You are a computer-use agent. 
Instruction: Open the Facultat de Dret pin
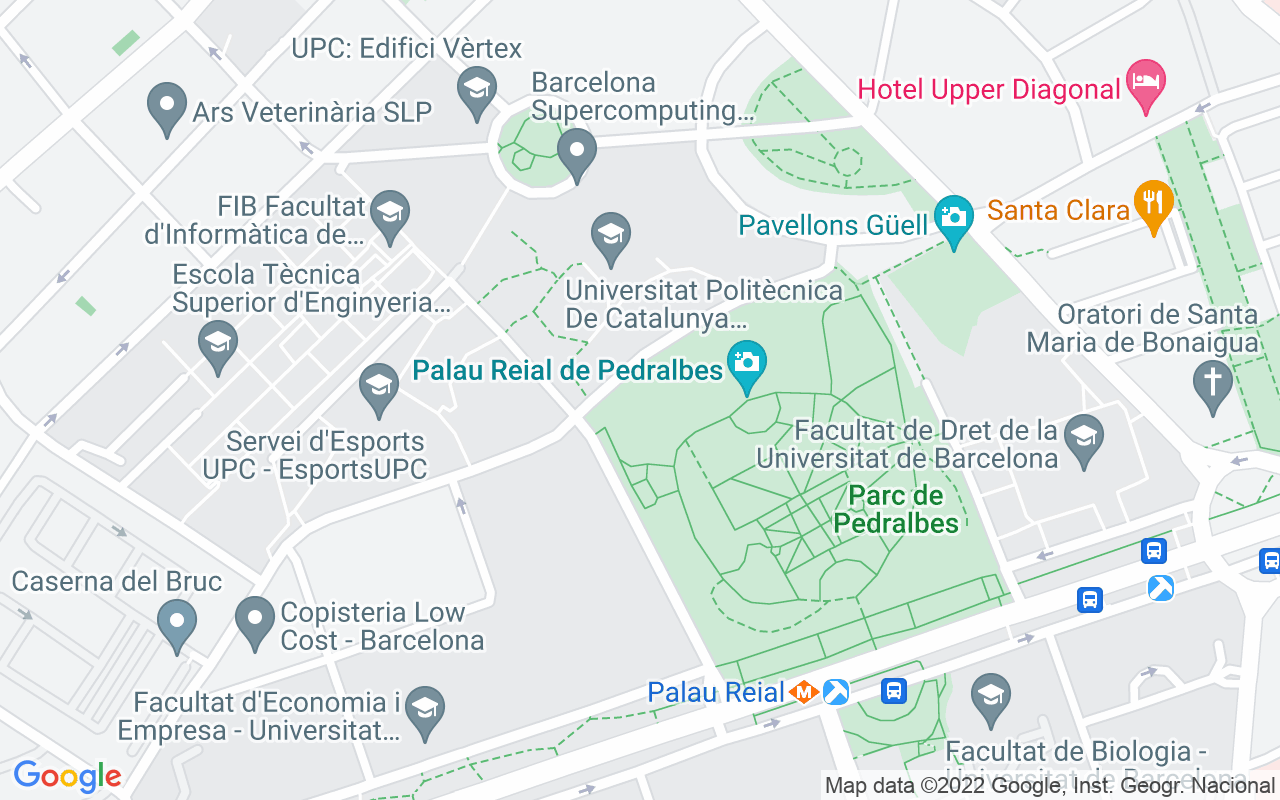point(1083,438)
